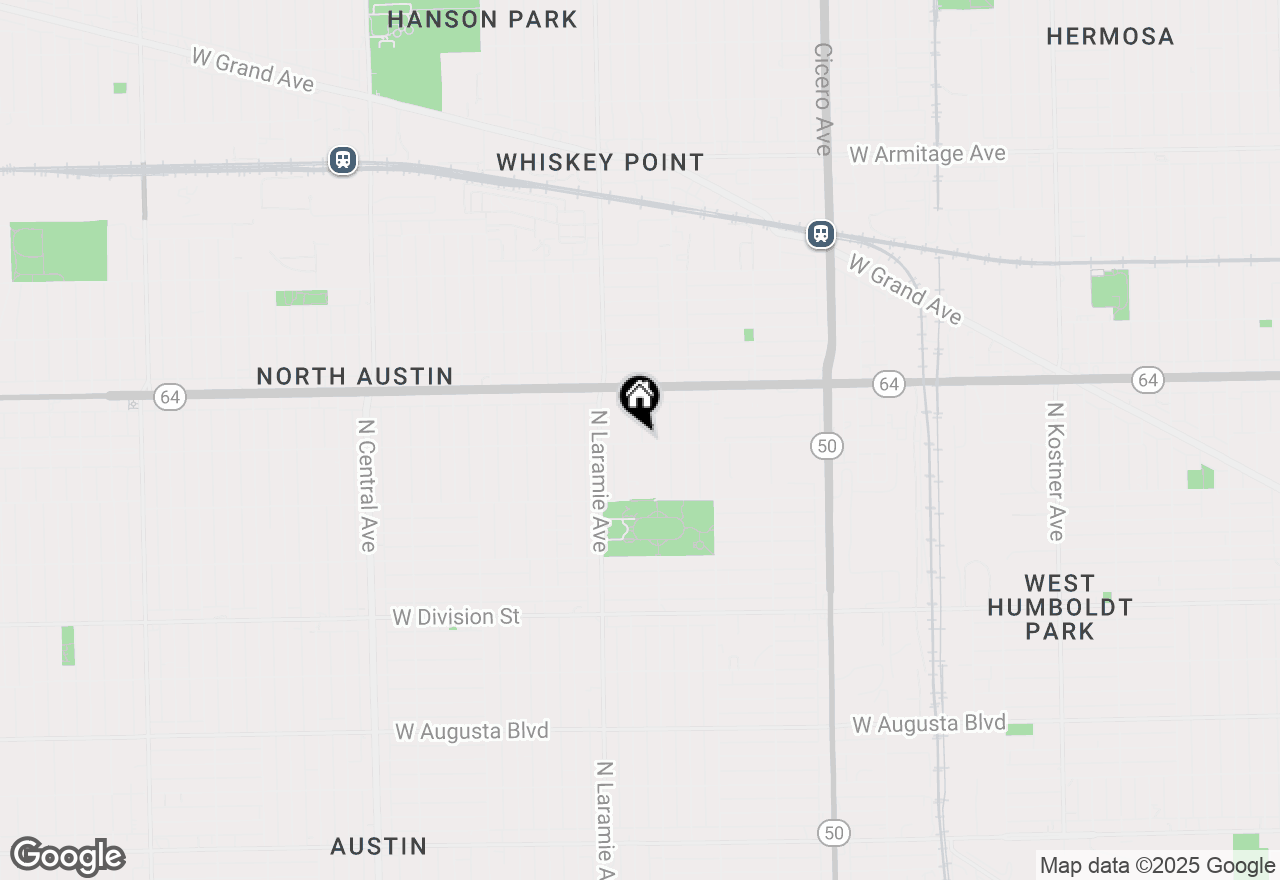This screenshot has height=880, width=1280.
Task: Tap the home marker pin on the map
Action: [x=639, y=398]
